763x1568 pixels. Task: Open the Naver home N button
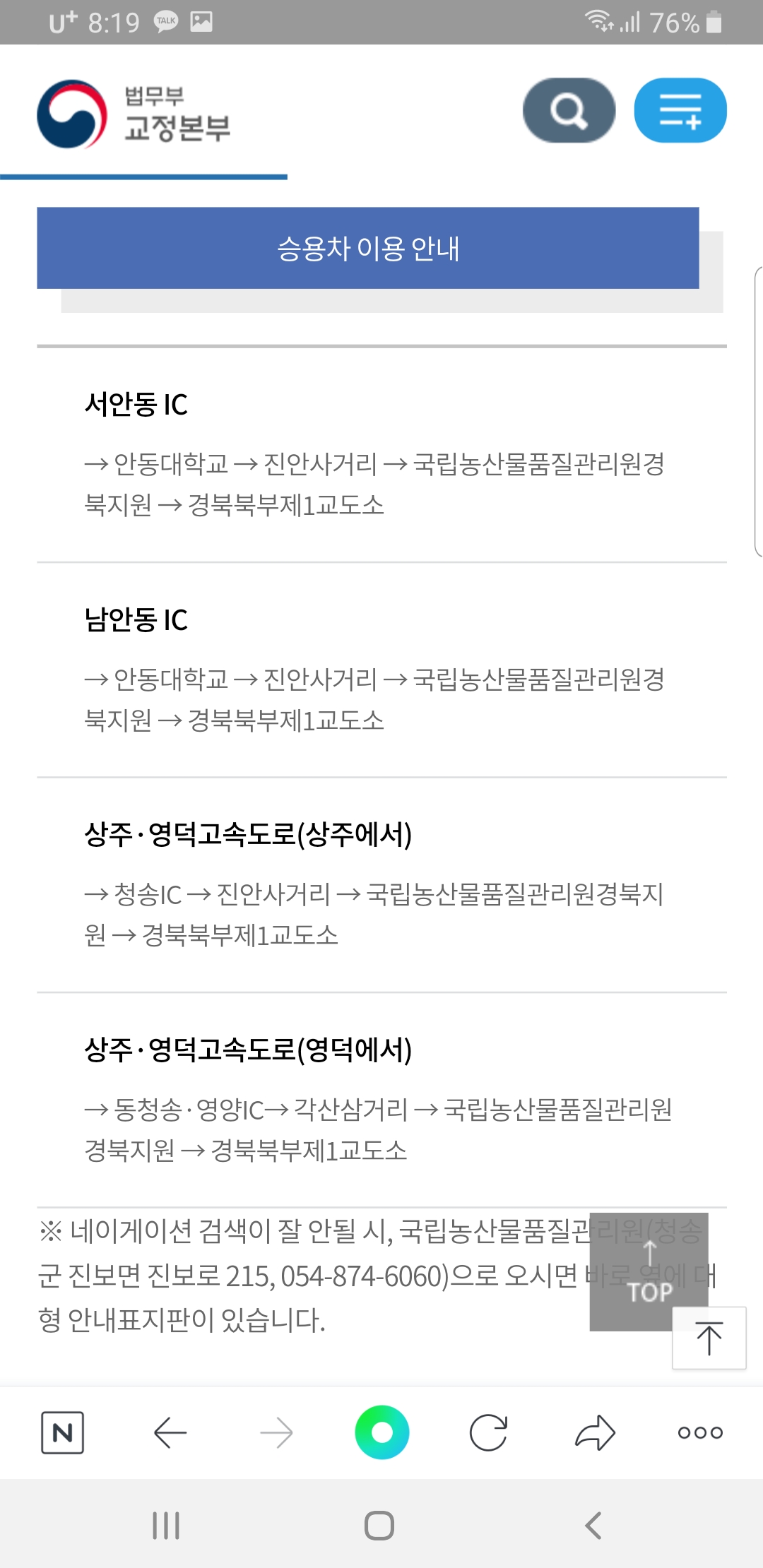pyautogui.click(x=62, y=1432)
